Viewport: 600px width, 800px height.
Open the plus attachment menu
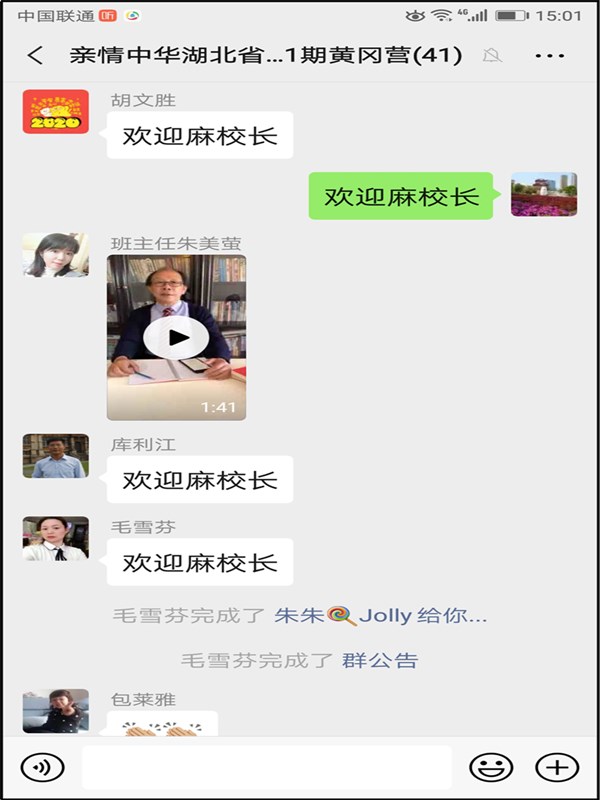coord(557,767)
